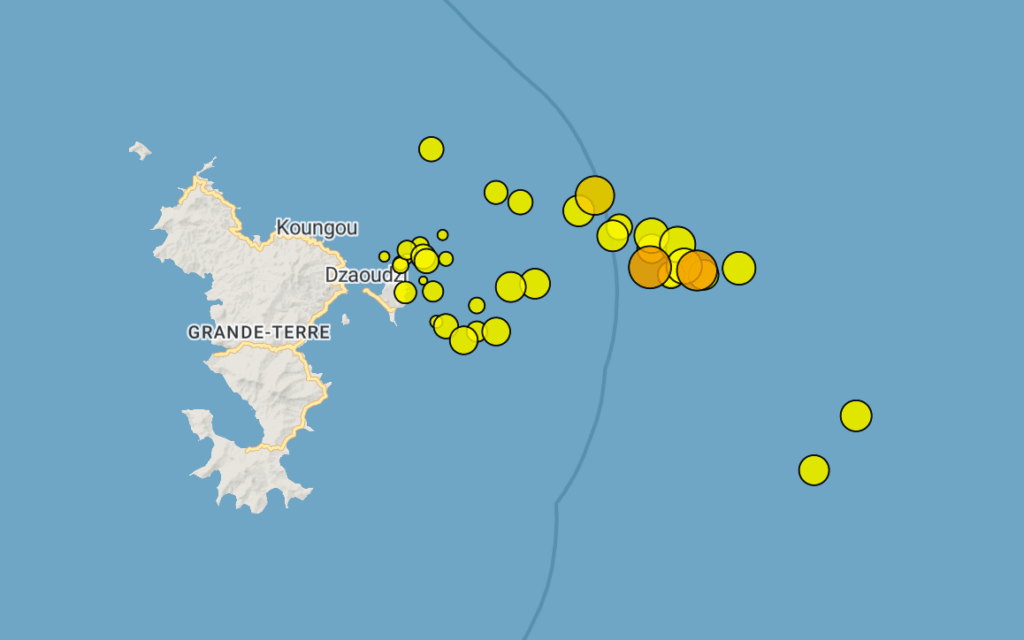Image resolution: width=1024 pixels, height=640 pixels.
Task: Tap the lone yellow marker north of Koungou
Action: [x=431, y=149]
